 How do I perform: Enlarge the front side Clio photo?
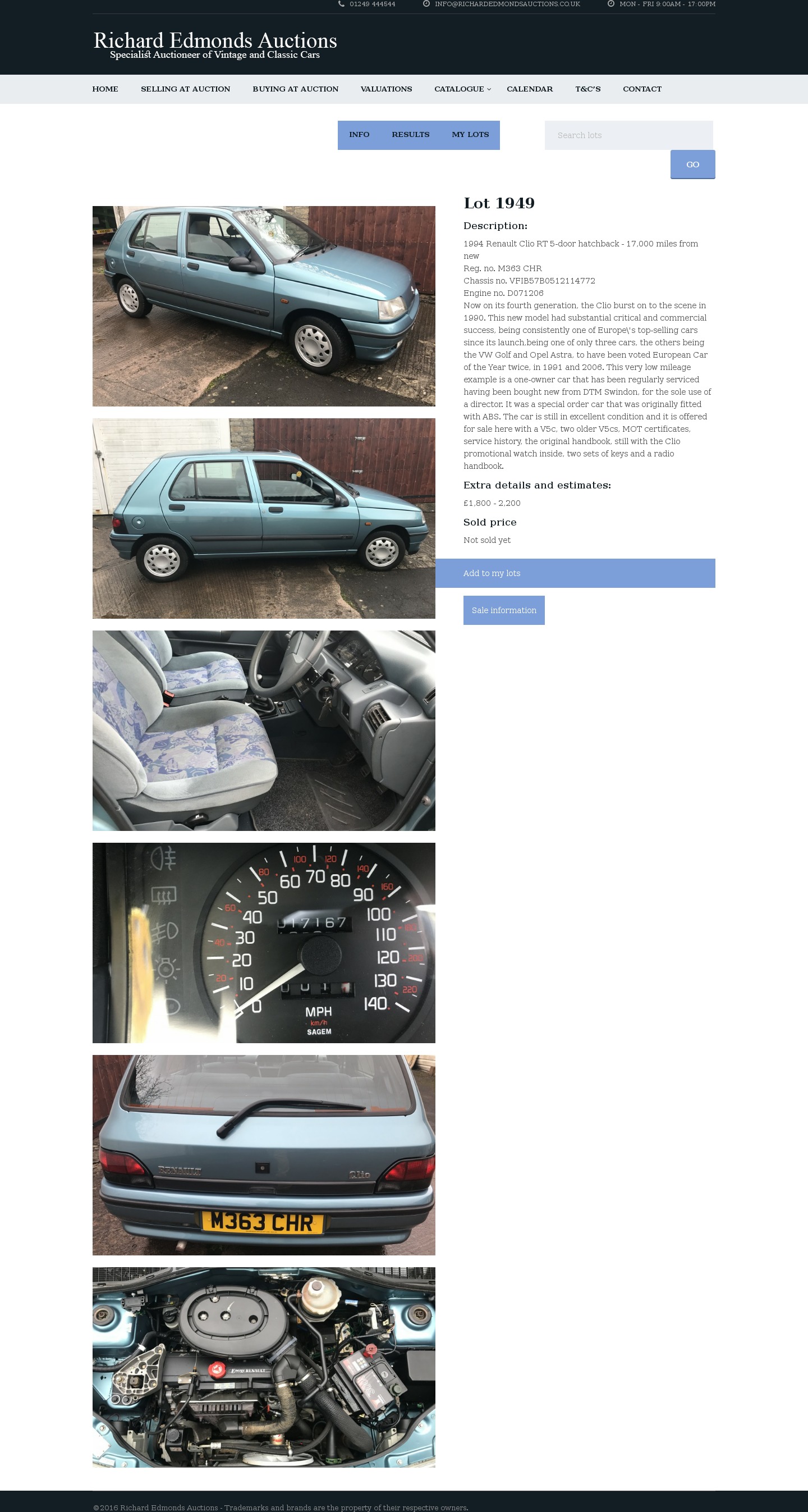click(264, 306)
